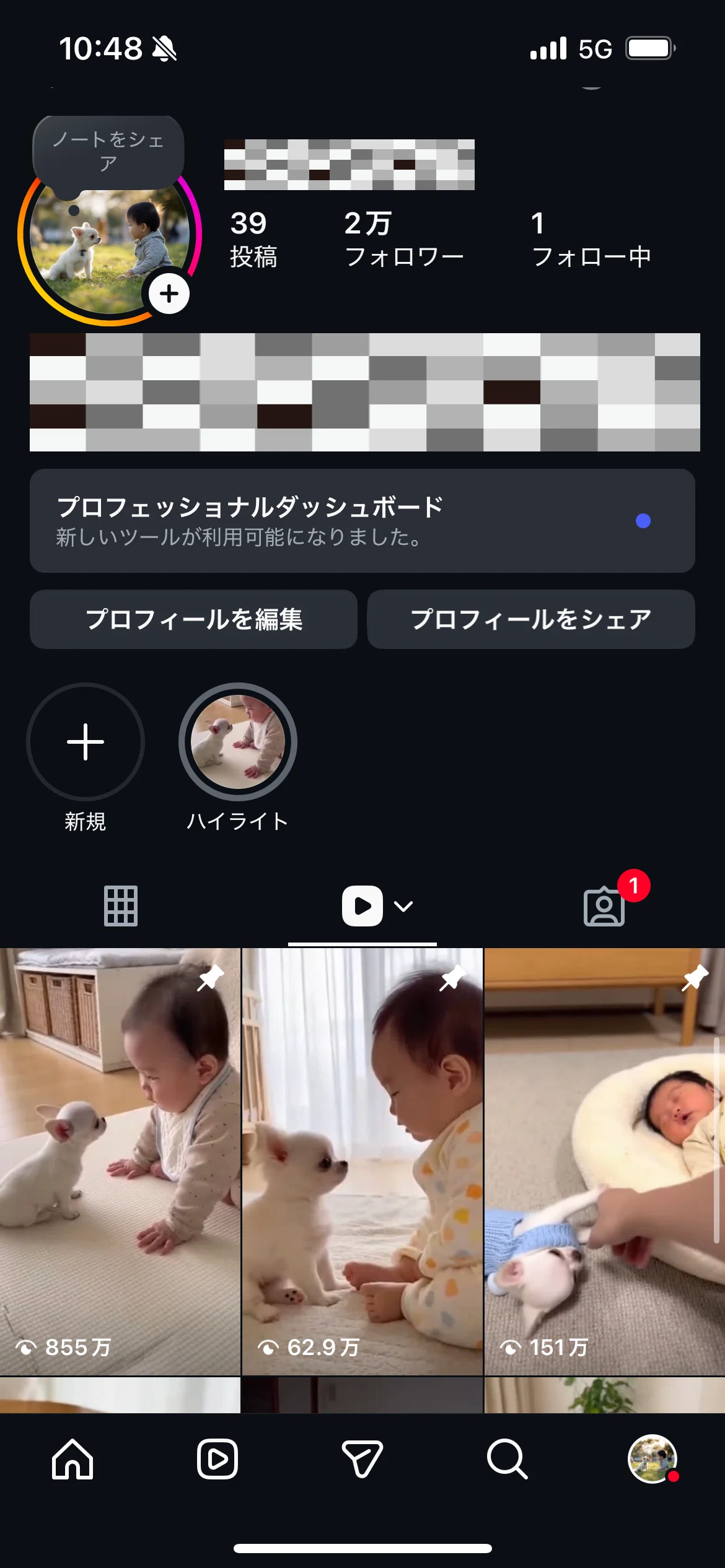The image size is (725, 1568).
Task: Open the reel with 62.9万 views
Action: (362, 1161)
